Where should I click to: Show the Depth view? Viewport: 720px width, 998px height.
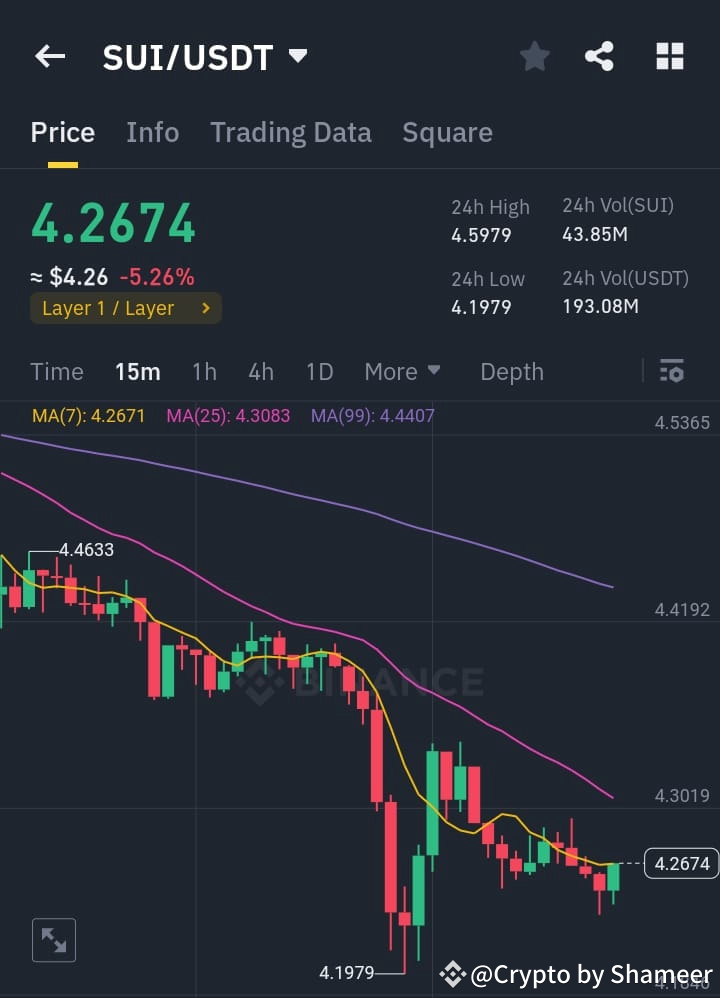[511, 371]
